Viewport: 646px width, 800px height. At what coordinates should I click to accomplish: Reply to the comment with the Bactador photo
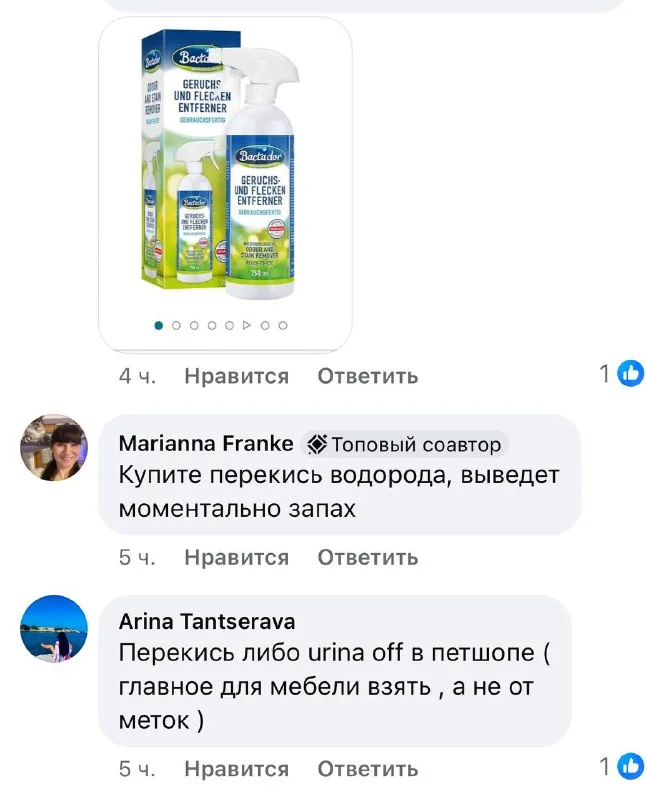point(367,376)
